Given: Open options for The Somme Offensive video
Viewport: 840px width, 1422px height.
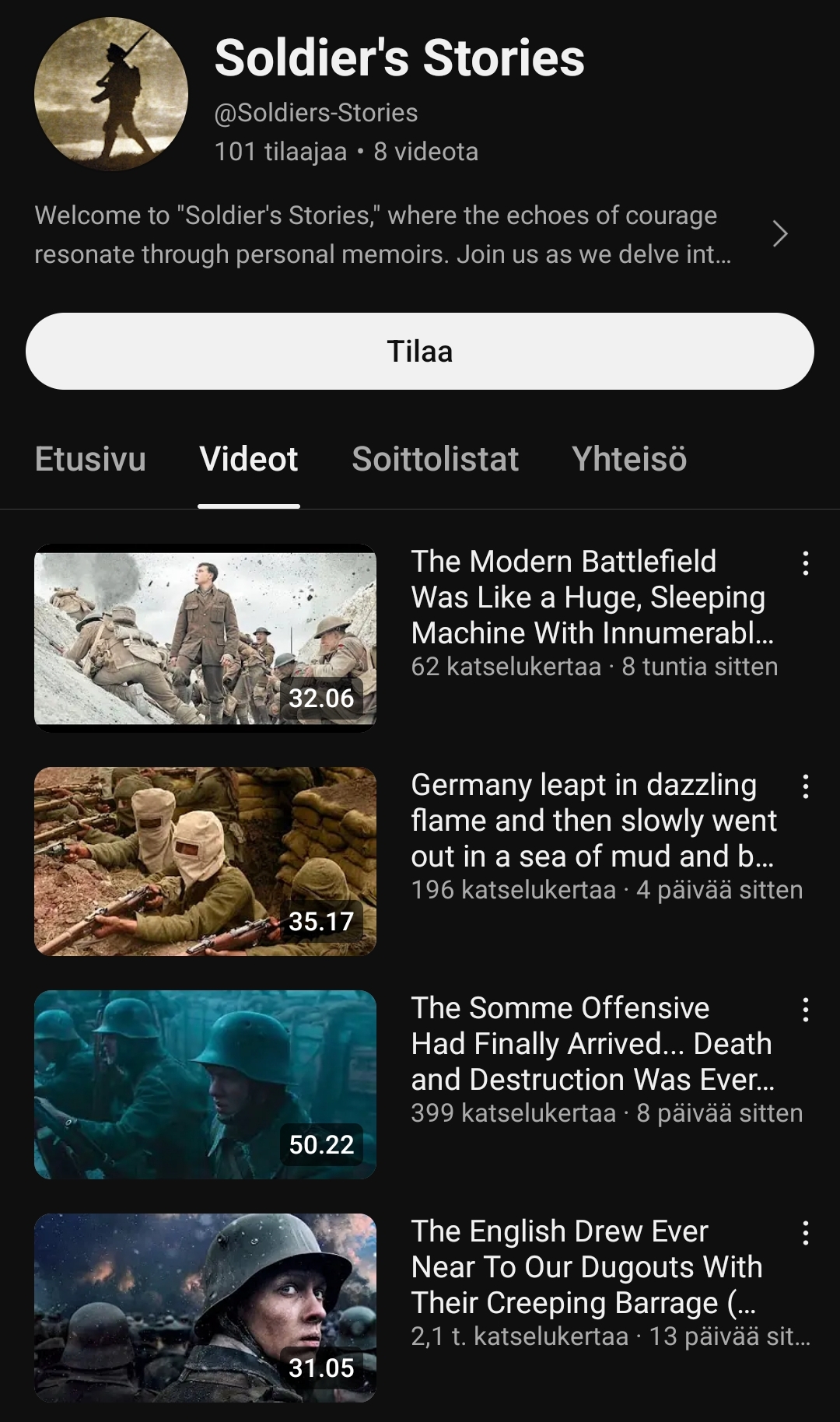Looking at the screenshot, I should tap(806, 1010).
